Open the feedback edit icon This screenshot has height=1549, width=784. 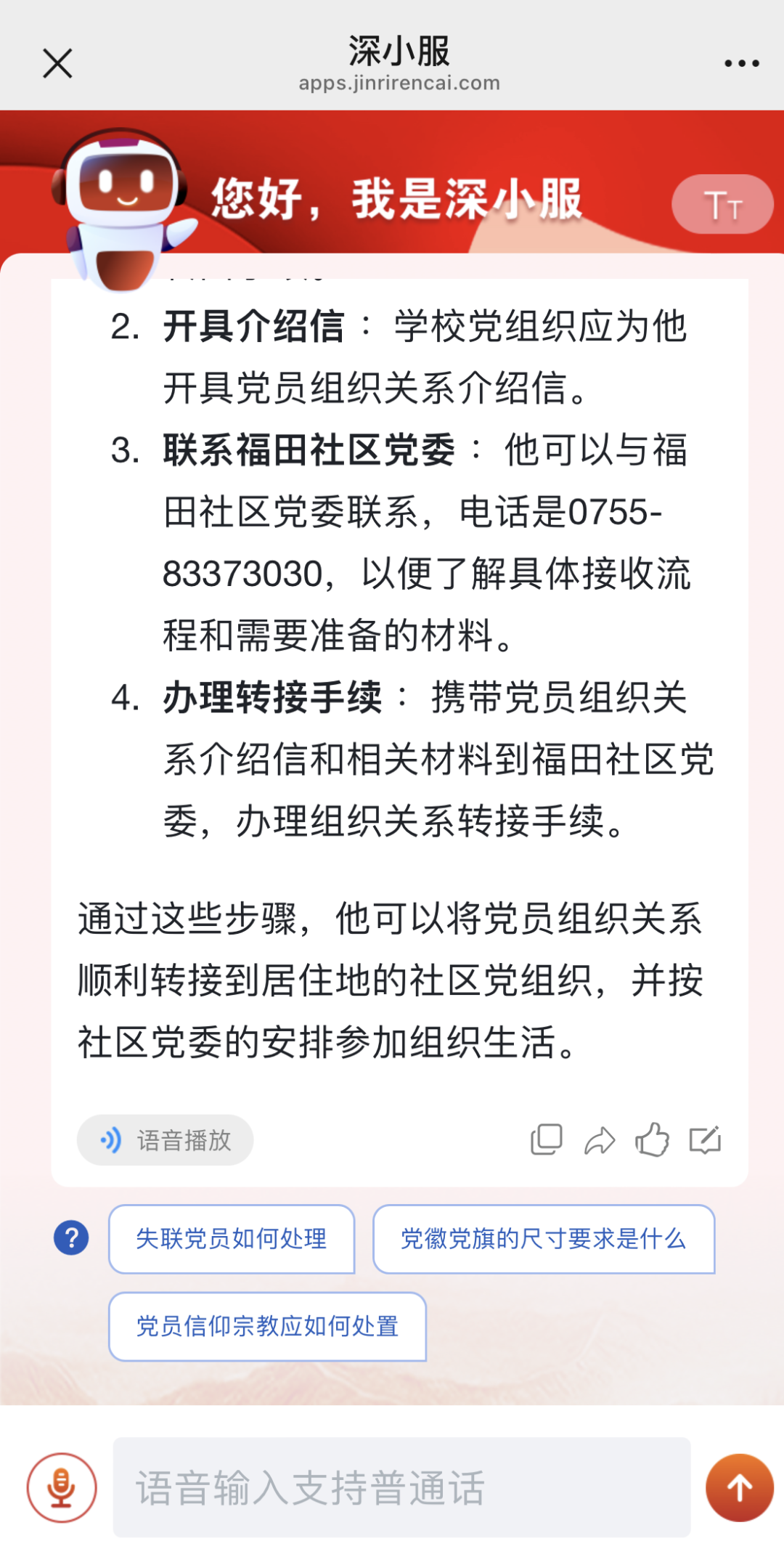[x=705, y=1140]
